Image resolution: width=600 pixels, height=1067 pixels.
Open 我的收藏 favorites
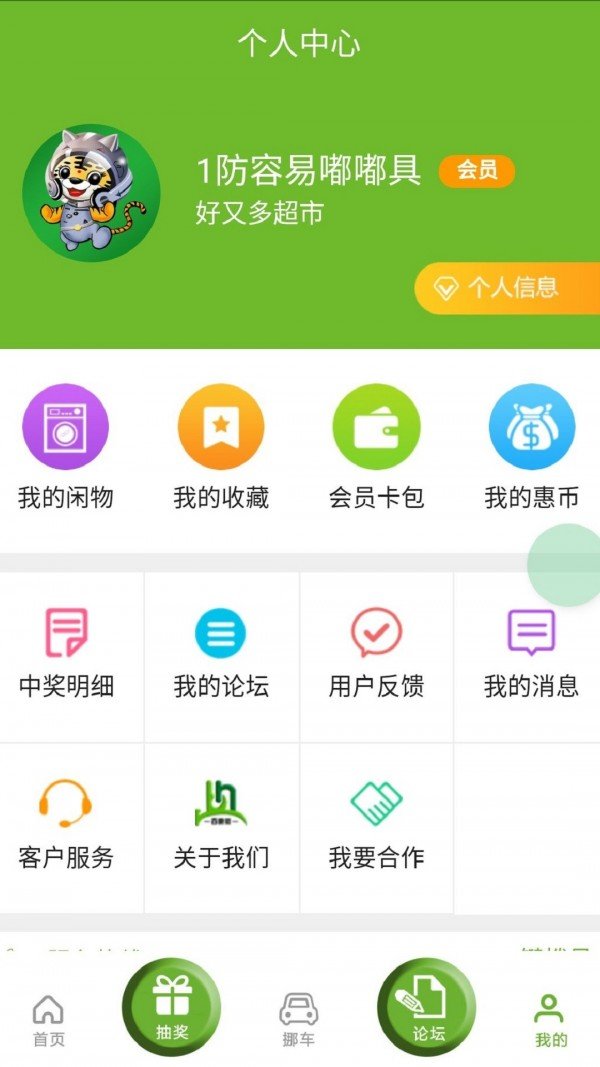pos(221,447)
